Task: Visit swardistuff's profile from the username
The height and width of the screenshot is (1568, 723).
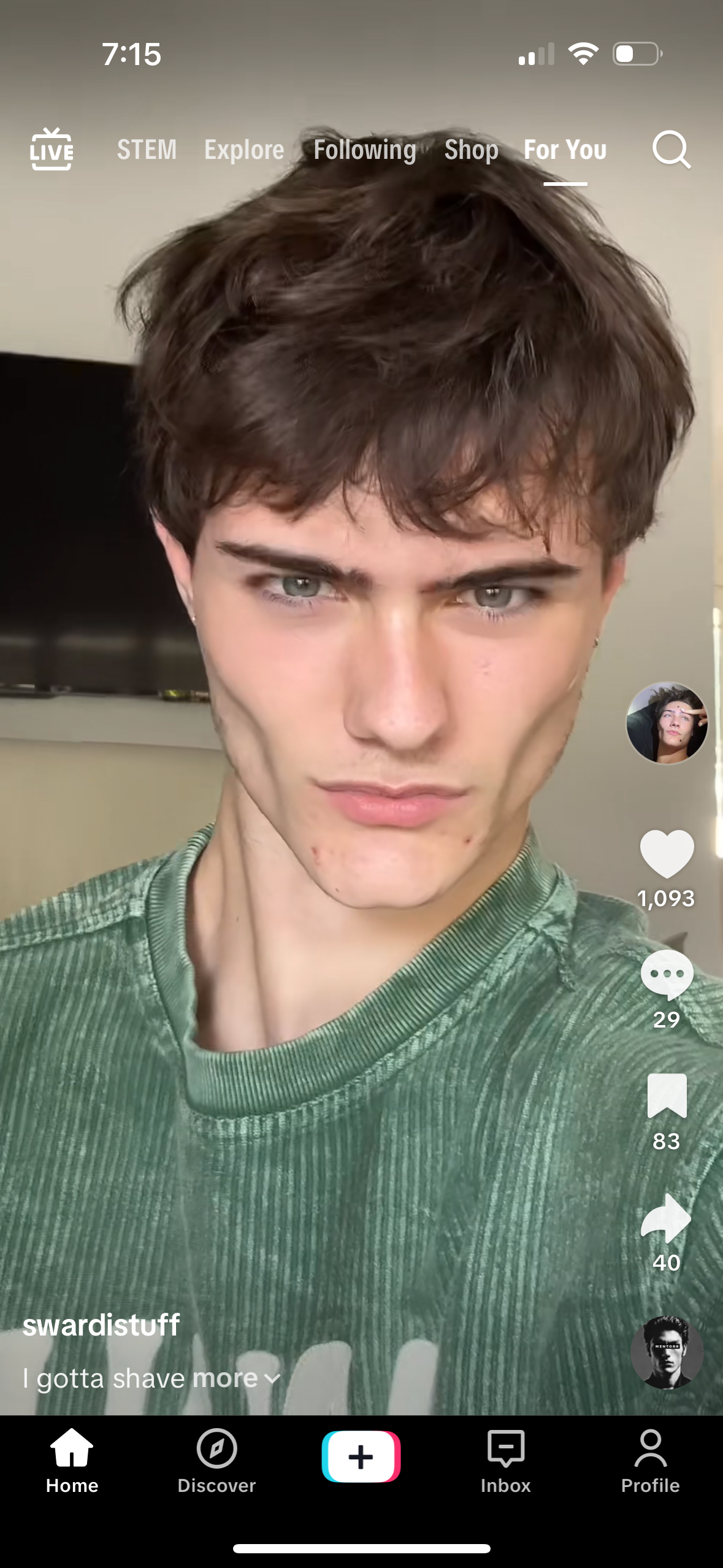Action: (x=101, y=1324)
